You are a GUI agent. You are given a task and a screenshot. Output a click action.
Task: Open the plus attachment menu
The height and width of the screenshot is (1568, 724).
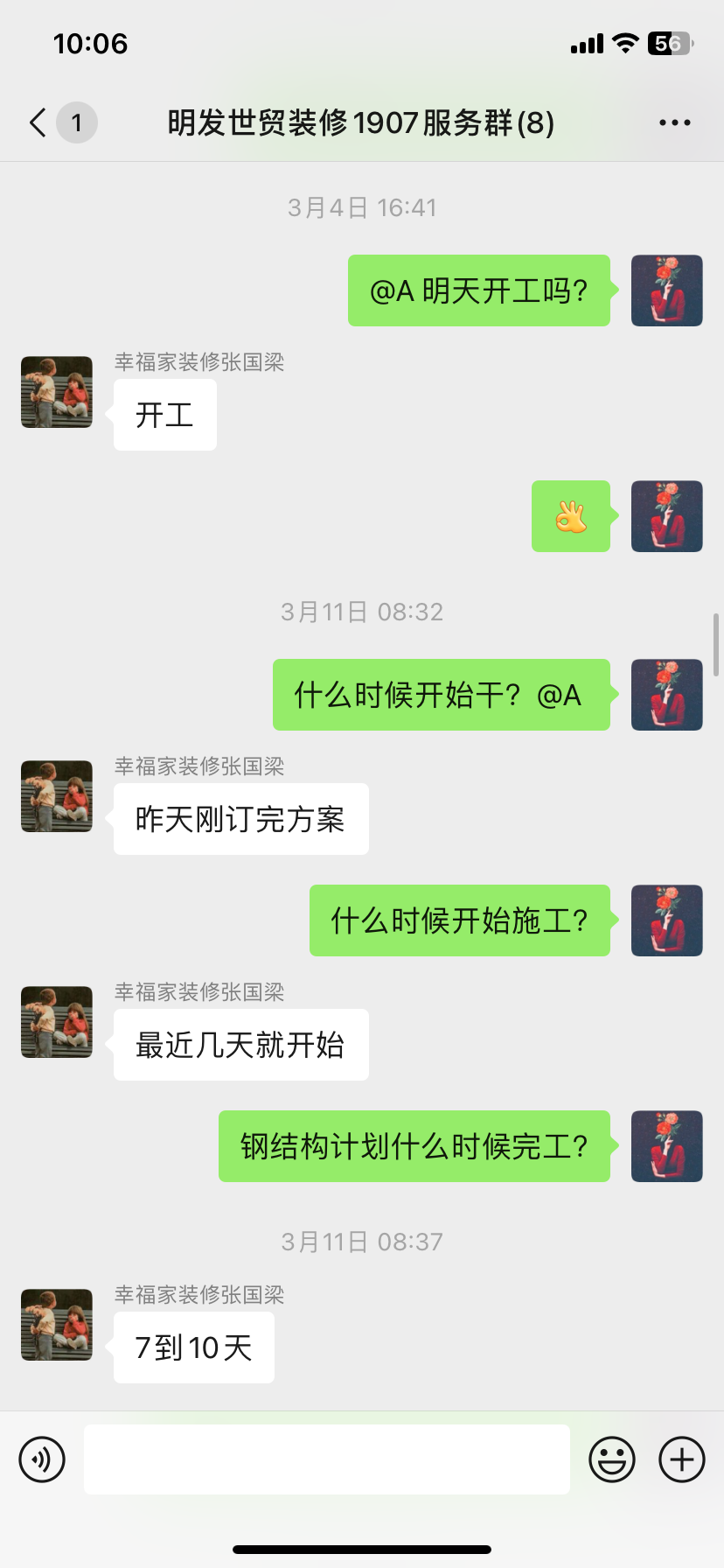682,1459
